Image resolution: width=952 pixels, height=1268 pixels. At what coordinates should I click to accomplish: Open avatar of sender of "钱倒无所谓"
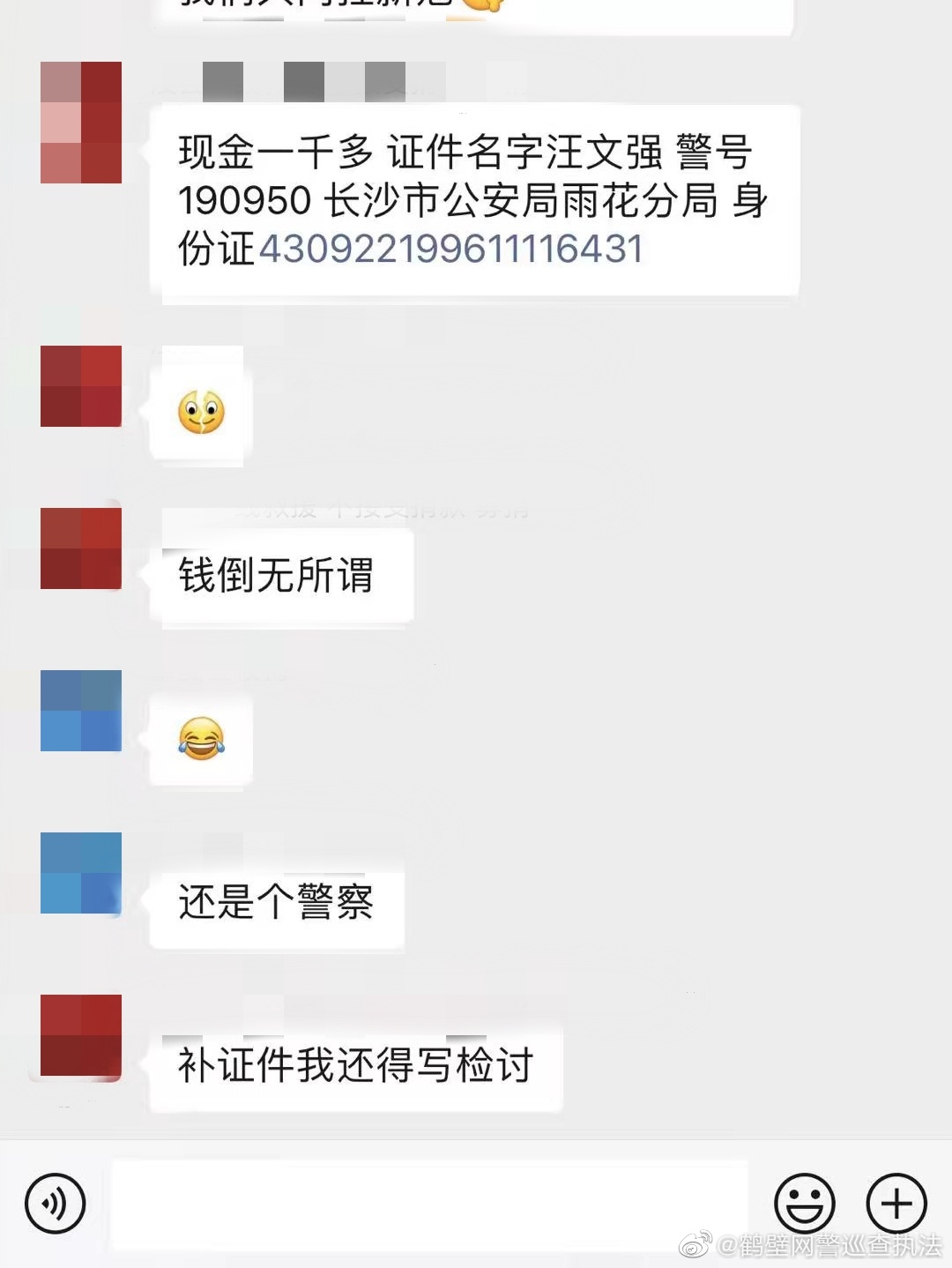click(x=81, y=548)
